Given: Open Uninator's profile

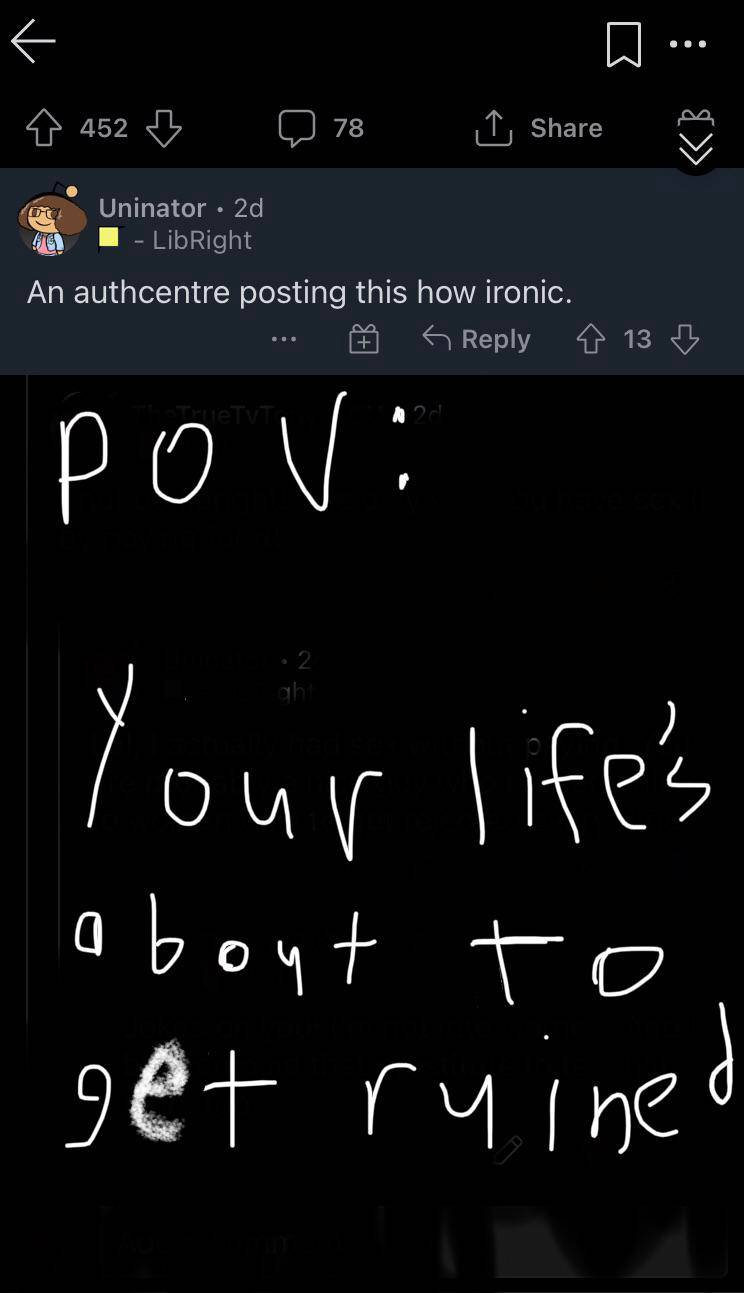Looking at the screenshot, I should pos(152,208).
